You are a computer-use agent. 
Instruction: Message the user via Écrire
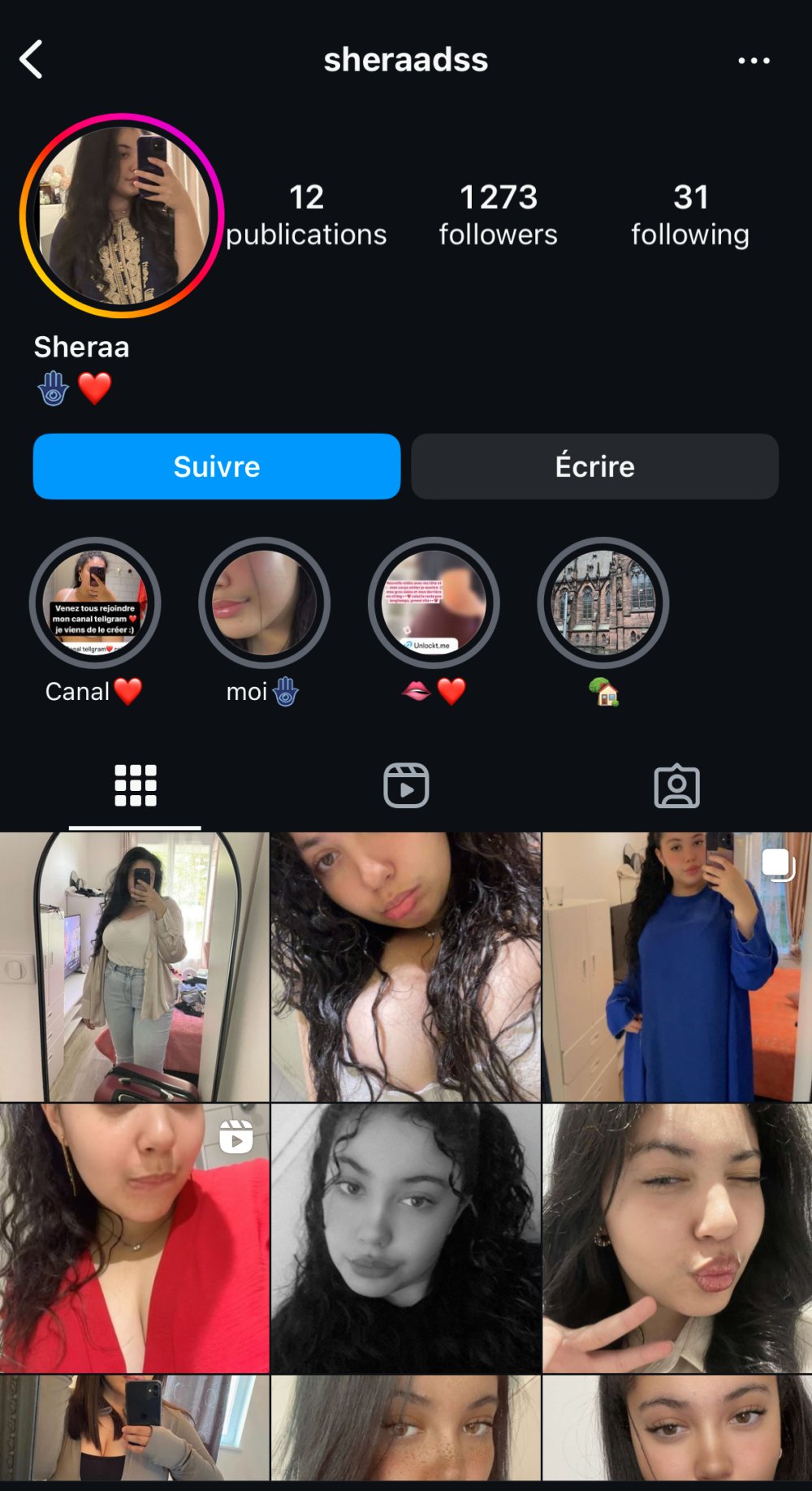(x=594, y=466)
